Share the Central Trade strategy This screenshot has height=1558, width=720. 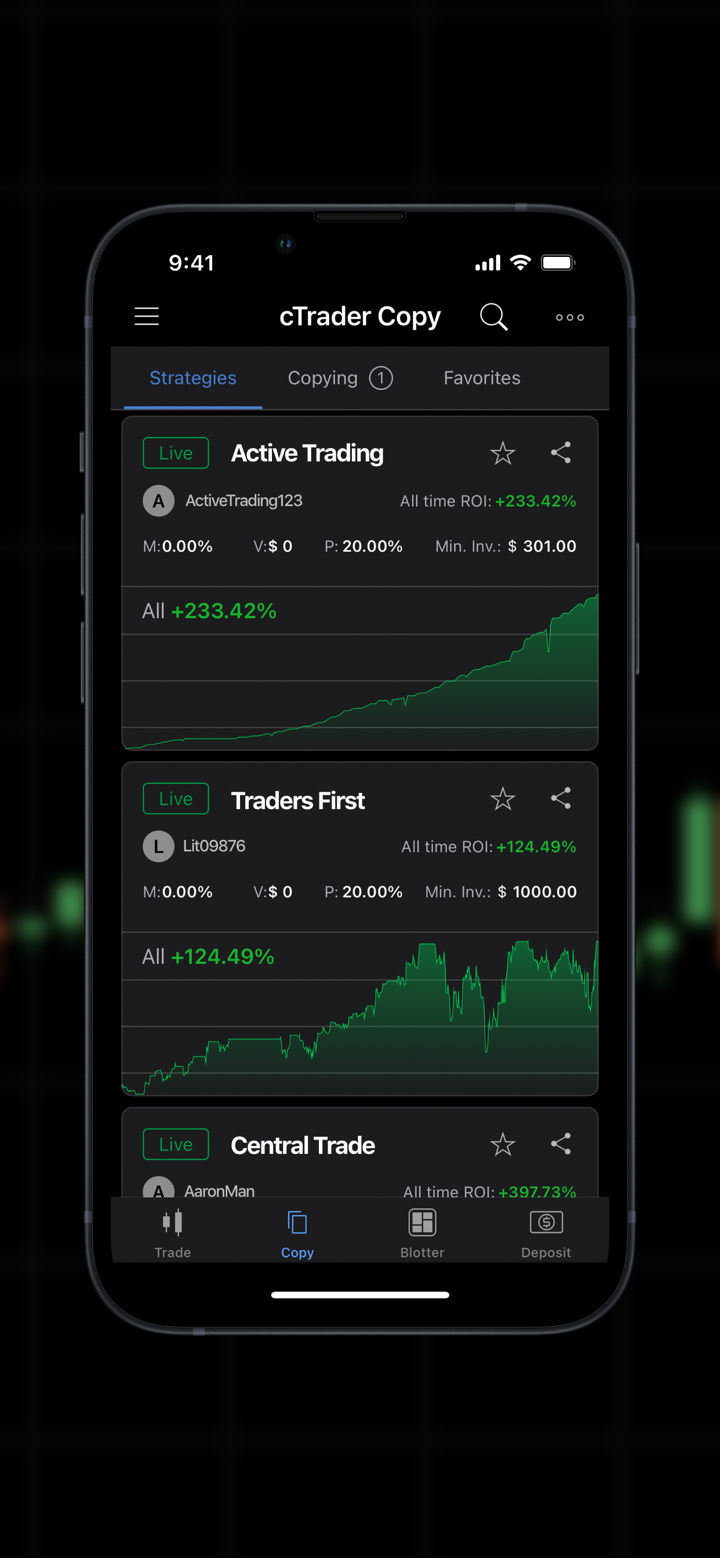tap(561, 1145)
